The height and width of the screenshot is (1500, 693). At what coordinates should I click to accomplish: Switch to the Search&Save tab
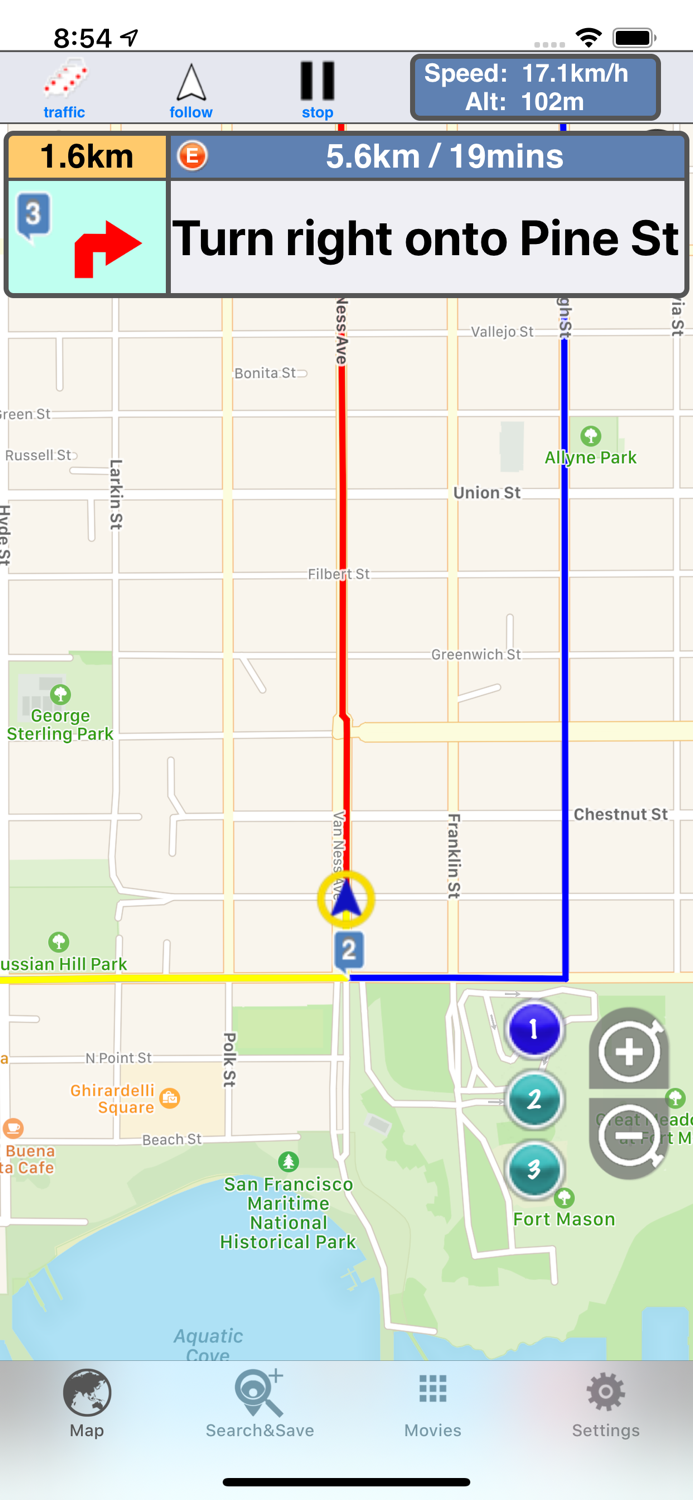click(260, 1404)
